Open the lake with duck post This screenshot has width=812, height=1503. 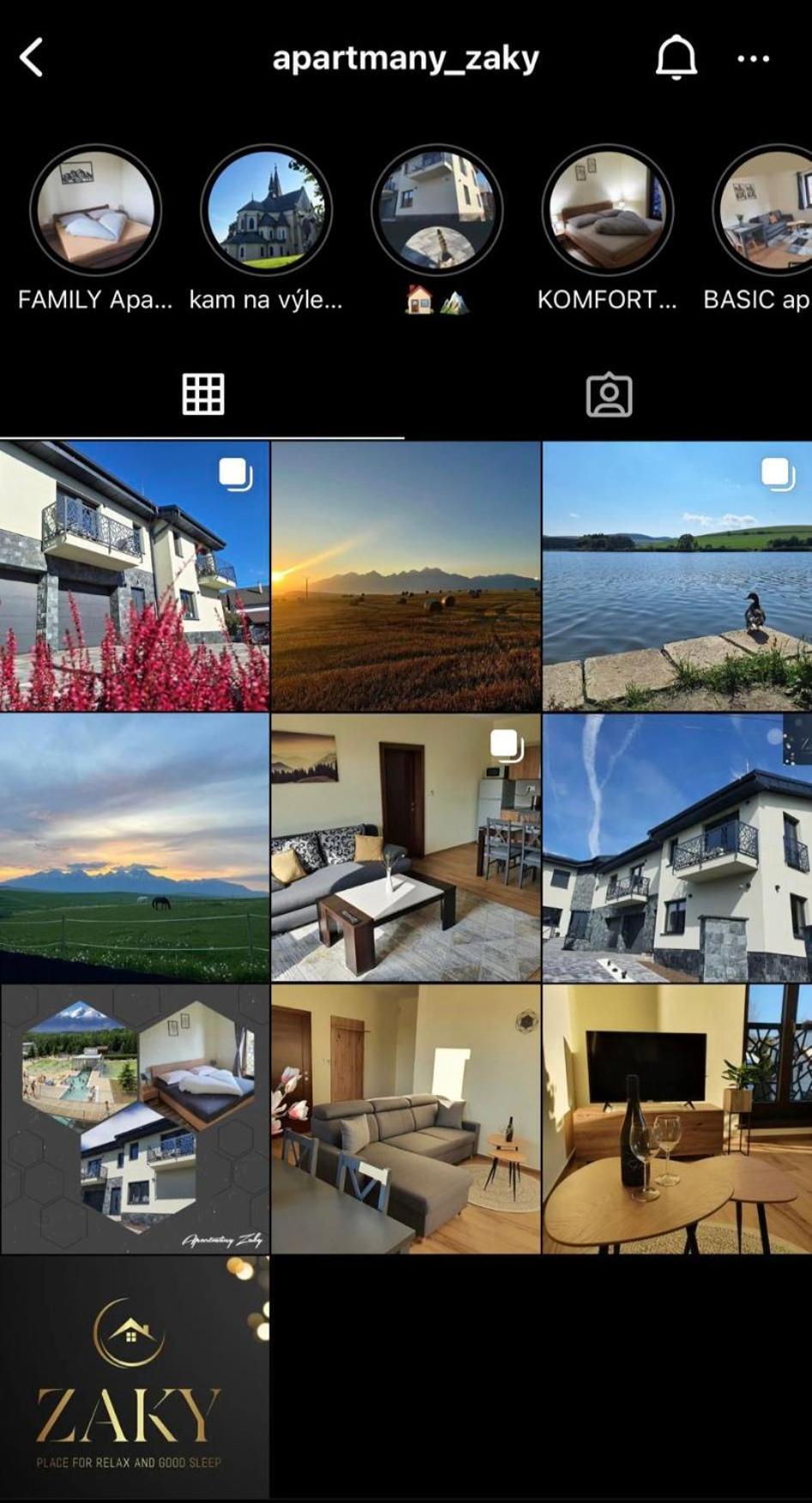pos(677,576)
